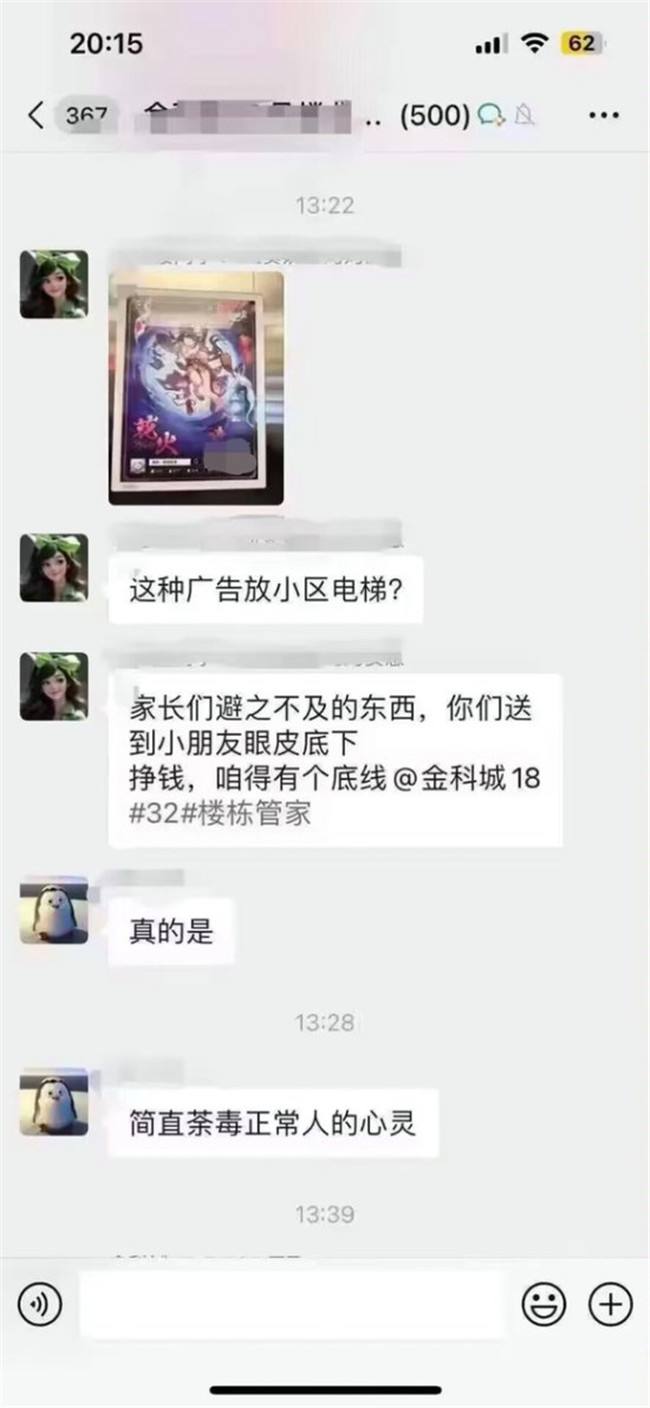Open the group chat overflow menu
Image resolution: width=650 pixels, height=1408 pixels.
coord(603,116)
